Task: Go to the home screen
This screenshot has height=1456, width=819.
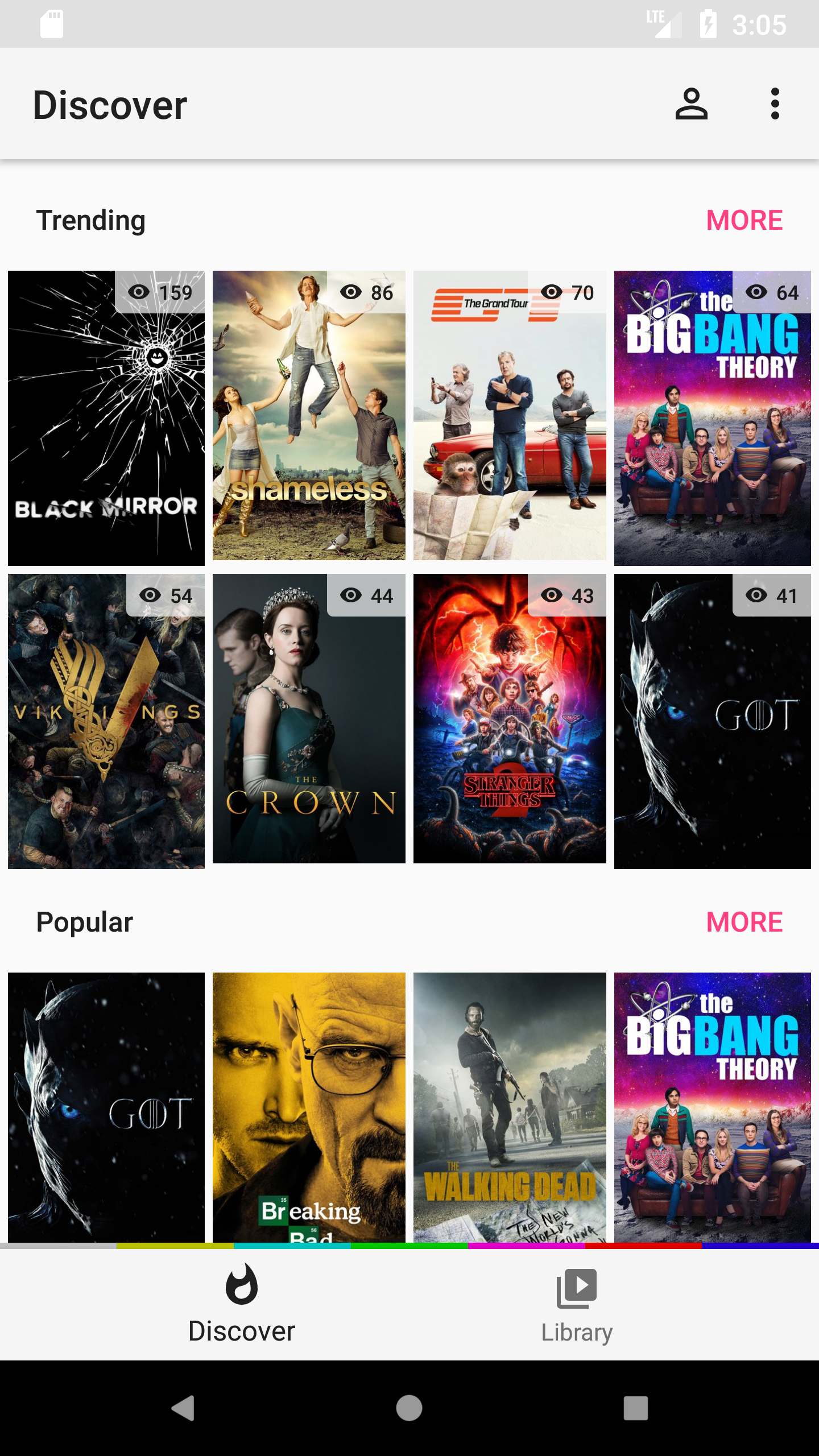Action: tap(409, 1408)
